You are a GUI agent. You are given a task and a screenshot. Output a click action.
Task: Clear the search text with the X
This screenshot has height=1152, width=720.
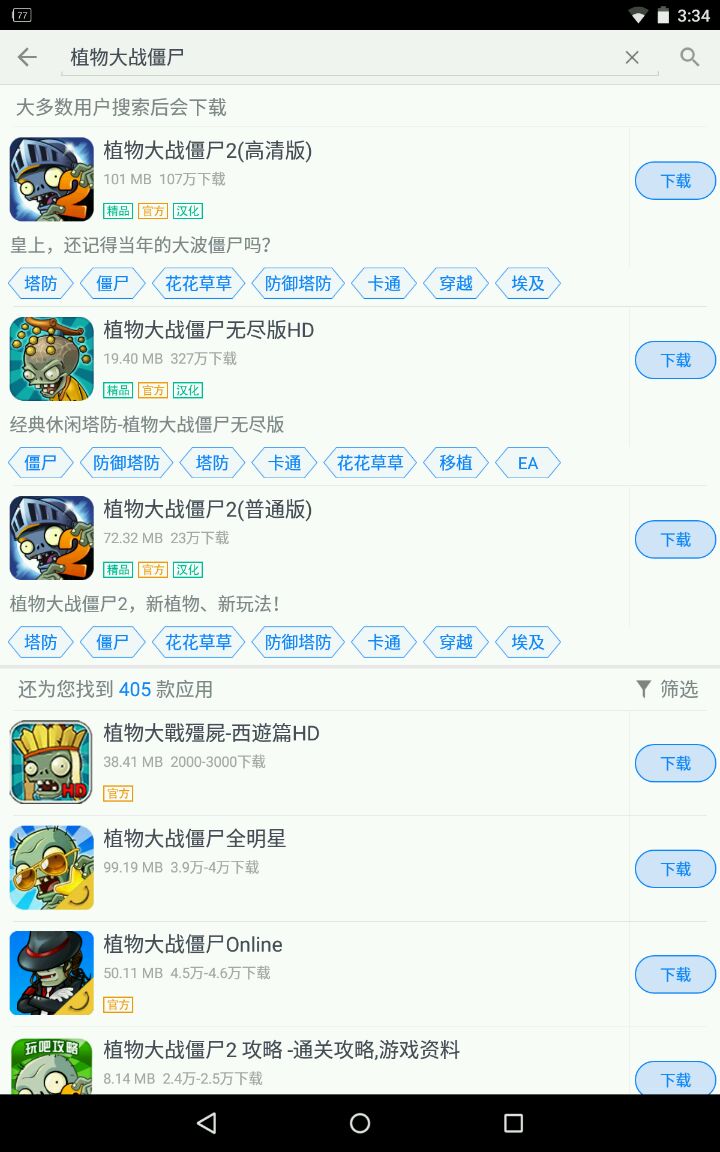point(632,58)
